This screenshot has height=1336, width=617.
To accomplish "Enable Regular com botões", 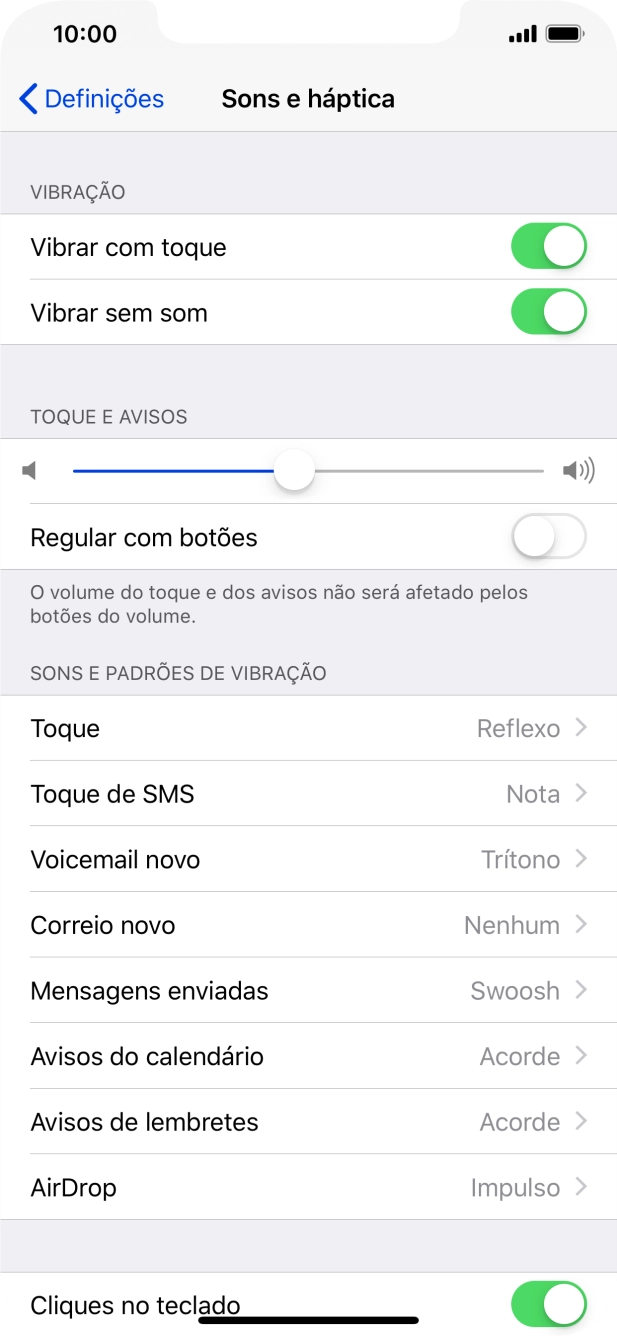I will (x=548, y=538).
